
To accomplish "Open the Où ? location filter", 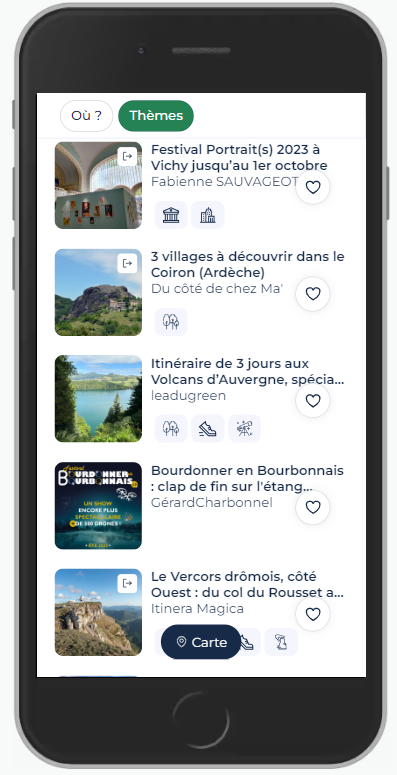I will click(87, 116).
